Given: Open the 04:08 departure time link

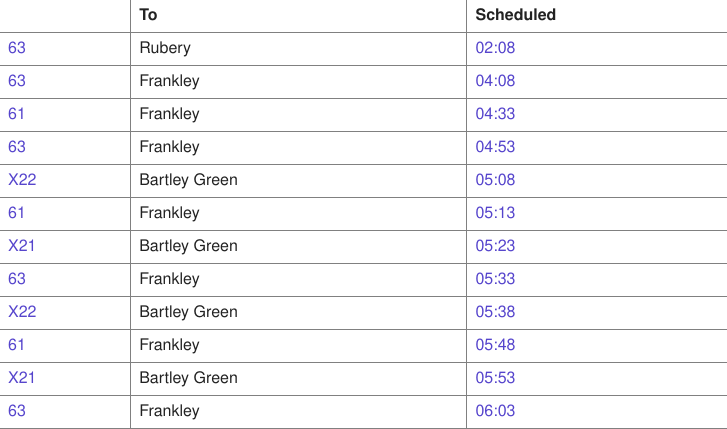Looking at the screenshot, I should [495, 81].
